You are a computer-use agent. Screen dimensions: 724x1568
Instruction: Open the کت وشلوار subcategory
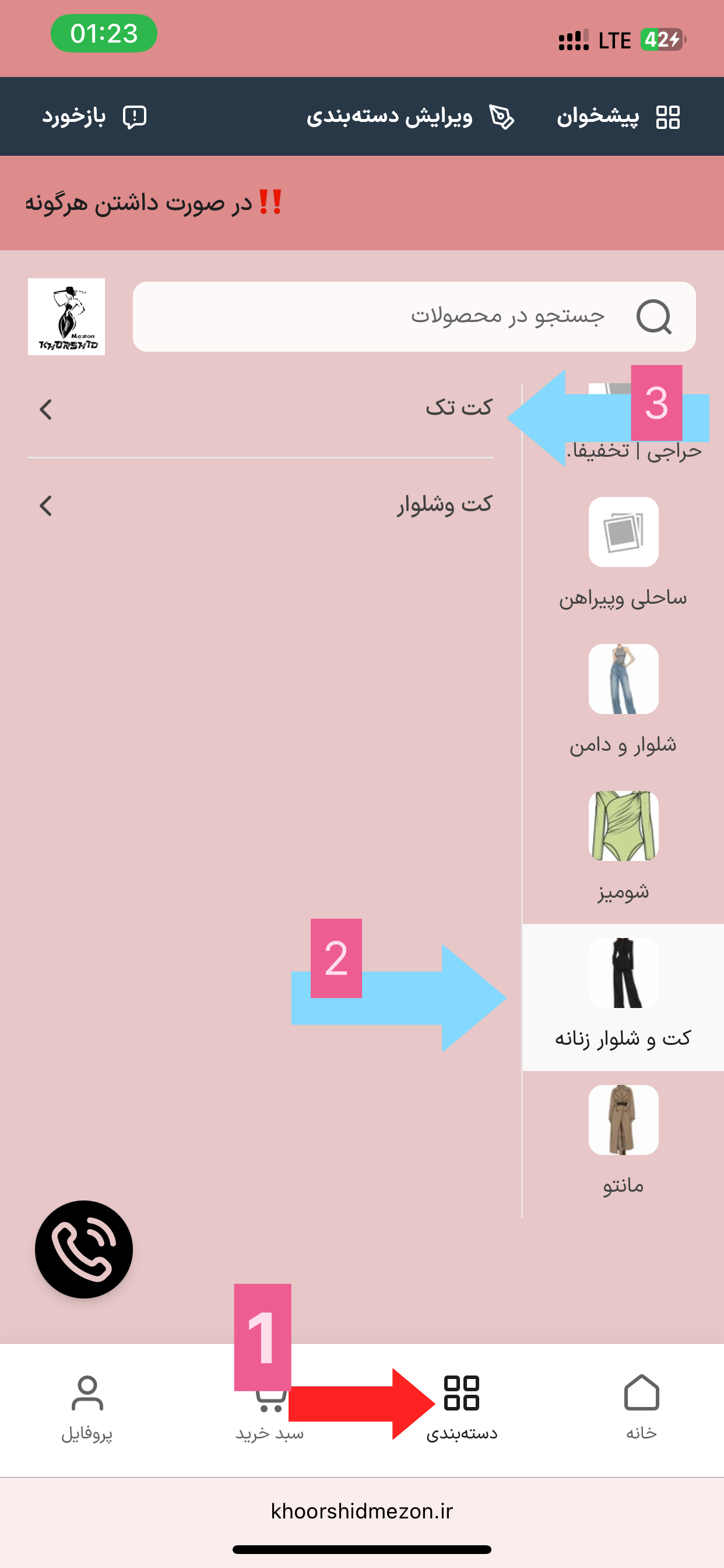click(261, 505)
